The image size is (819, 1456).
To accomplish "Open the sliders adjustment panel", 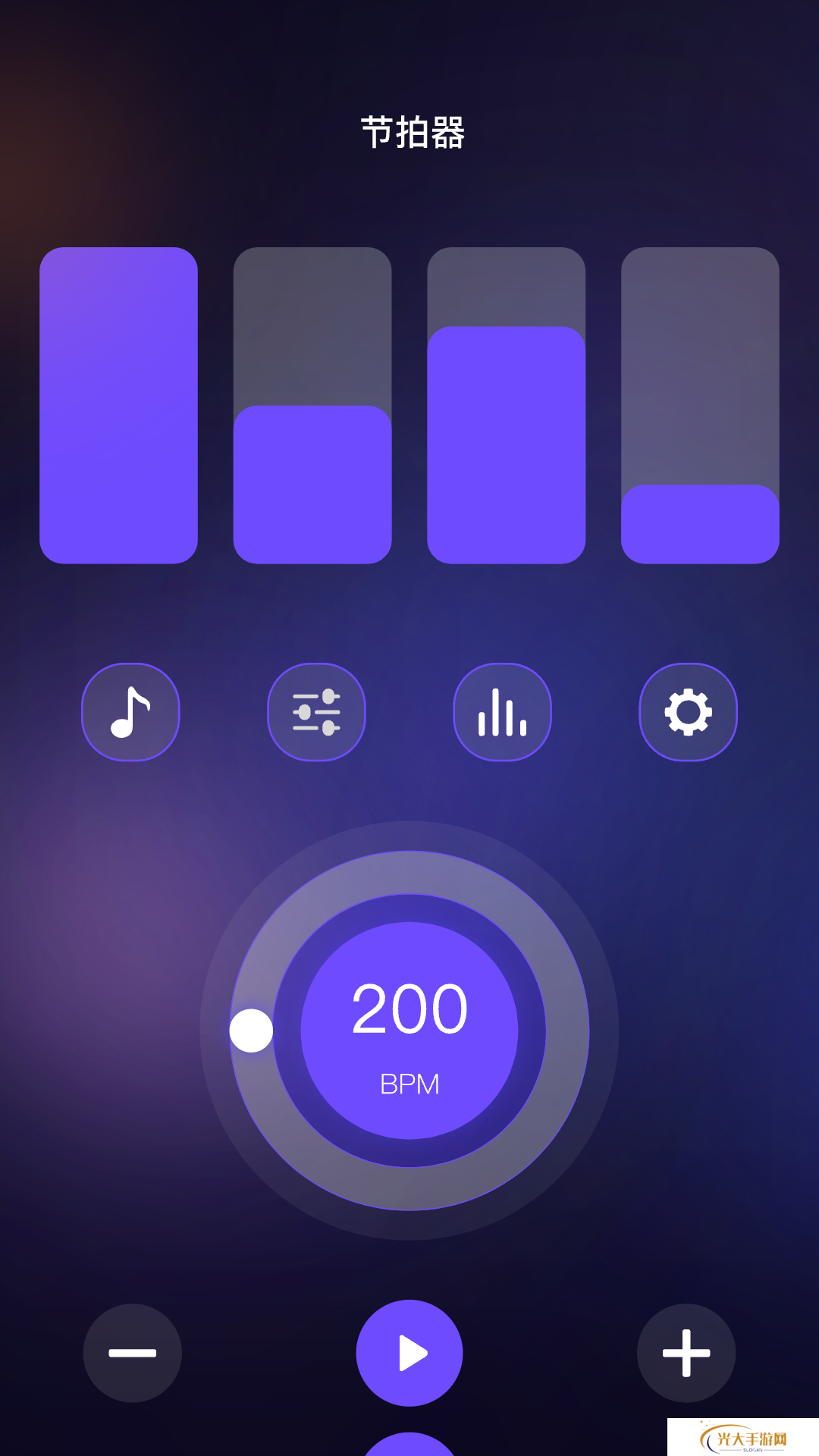I will 316,712.
